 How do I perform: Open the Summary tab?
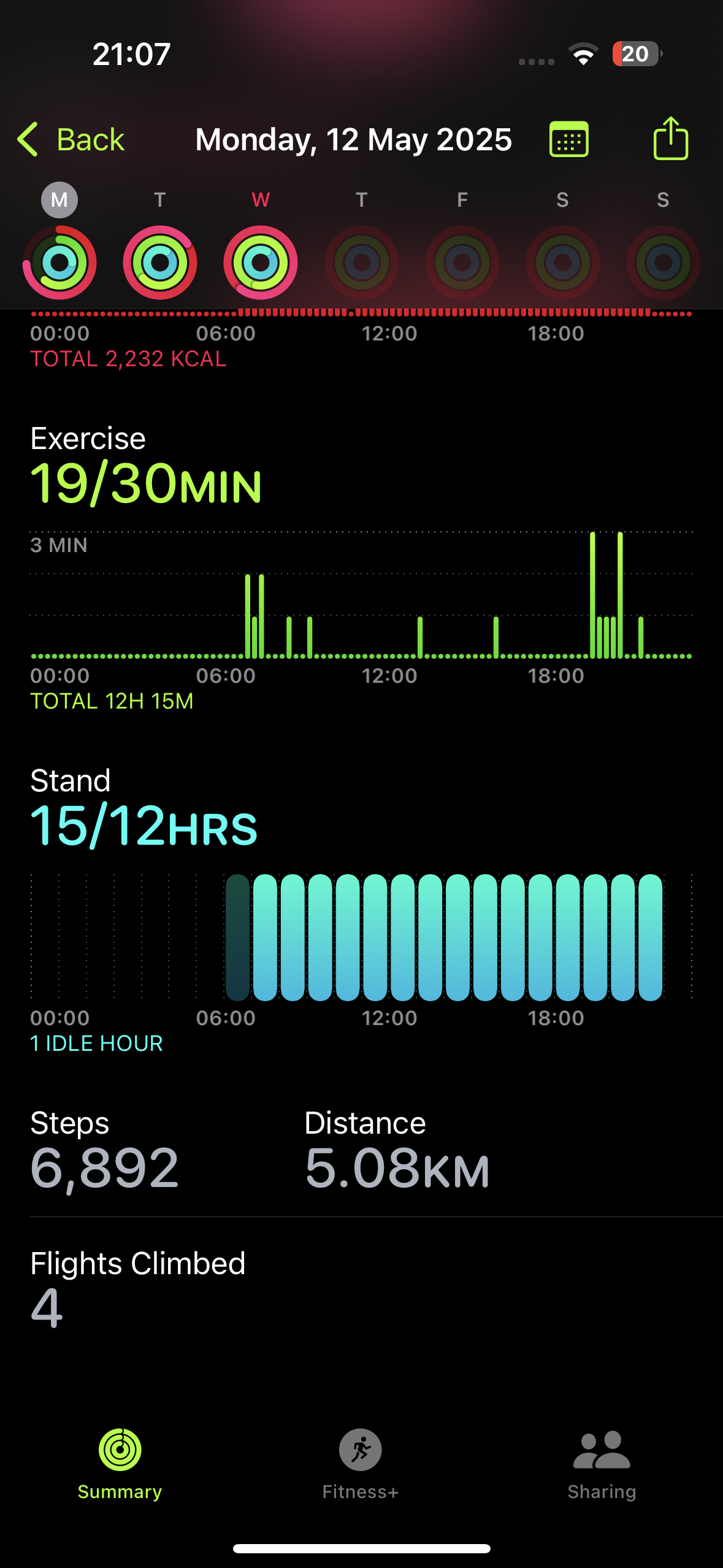coord(120,1464)
